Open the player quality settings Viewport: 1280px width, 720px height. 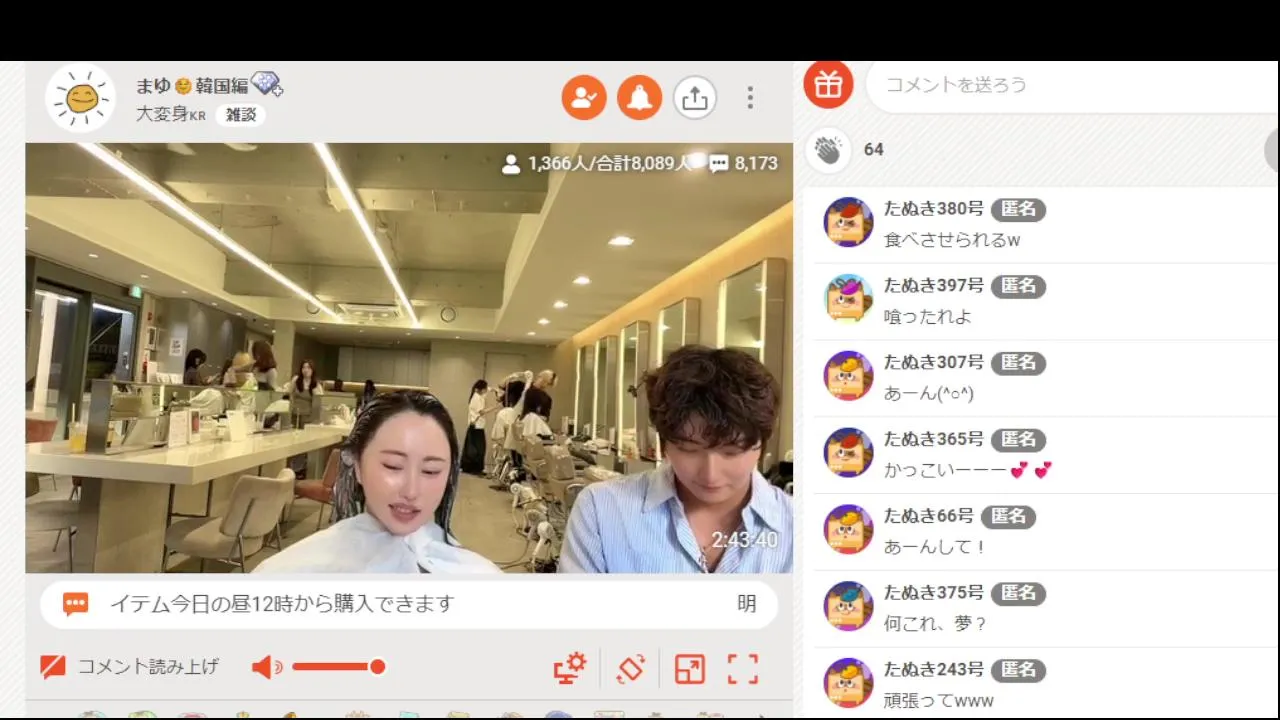tap(570, 668)
